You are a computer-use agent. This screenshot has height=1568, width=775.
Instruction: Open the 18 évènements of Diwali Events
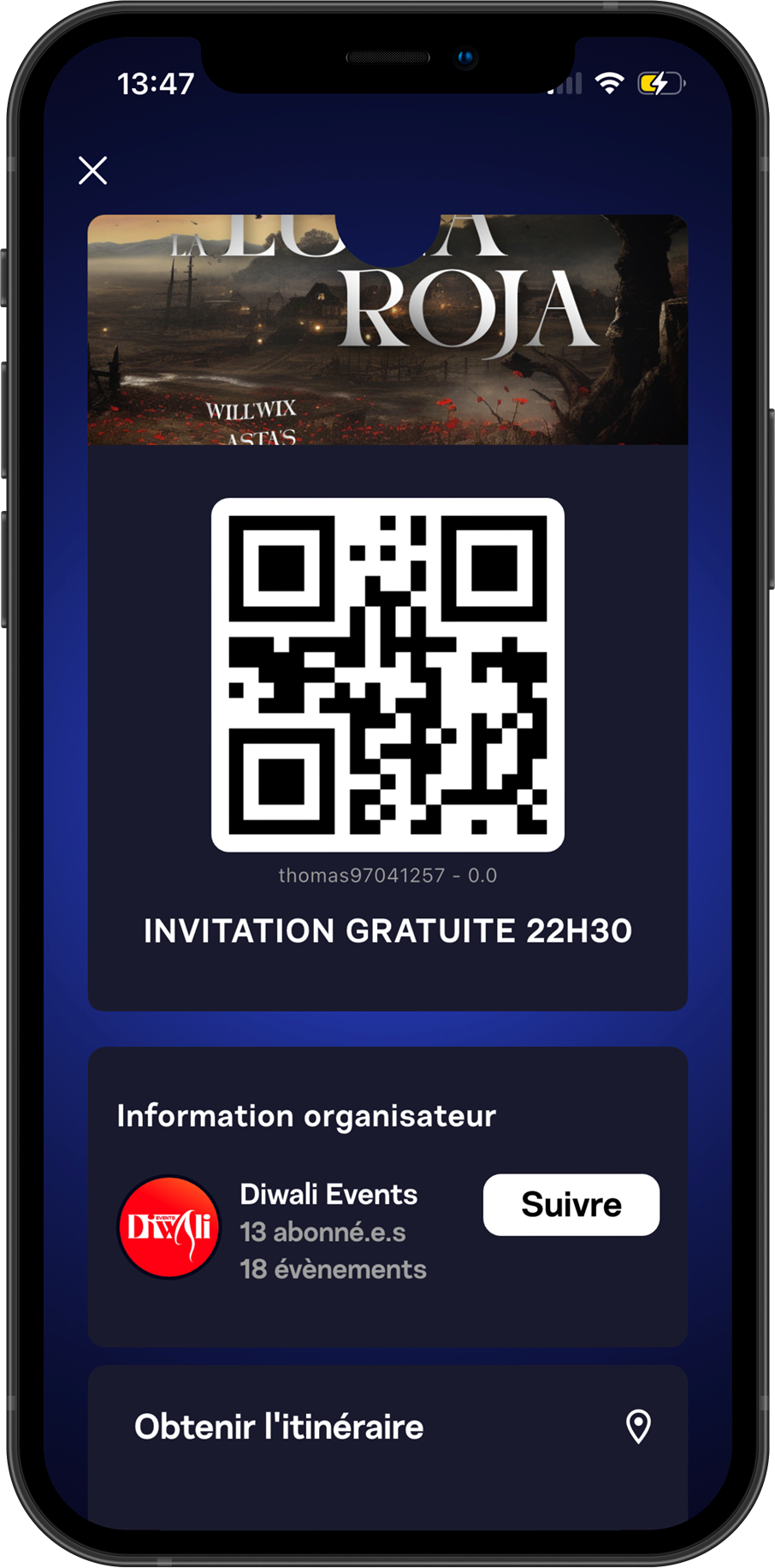tap(331, 1269)
